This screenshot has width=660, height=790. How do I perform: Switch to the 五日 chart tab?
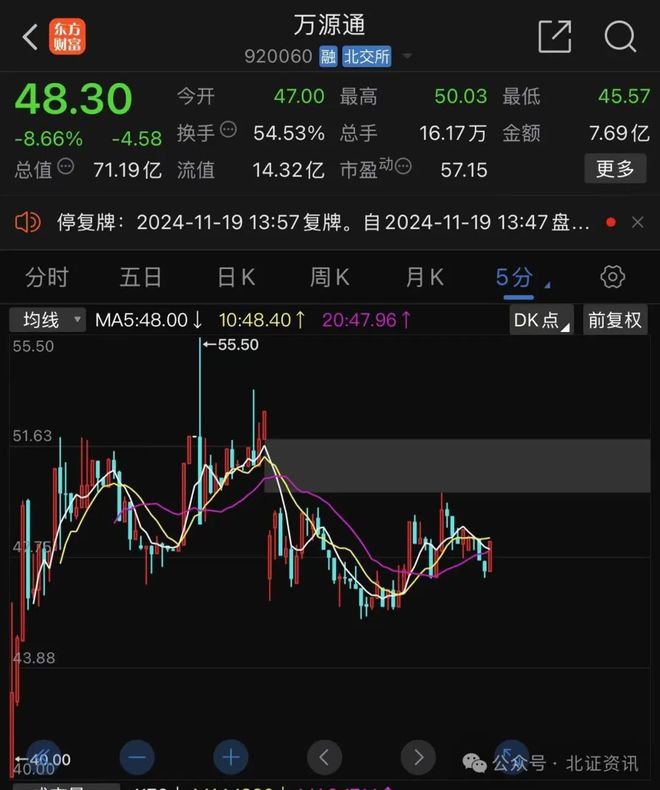click(140, 277)
